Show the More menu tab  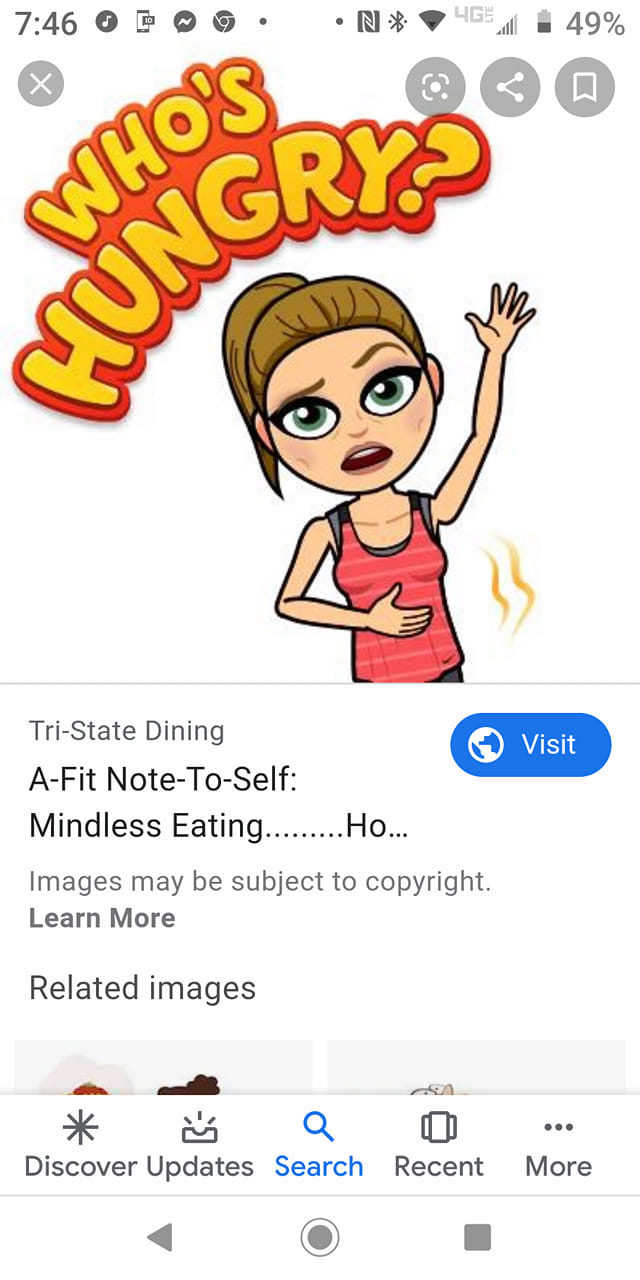pyautogui.click(x=558, y=1147)
